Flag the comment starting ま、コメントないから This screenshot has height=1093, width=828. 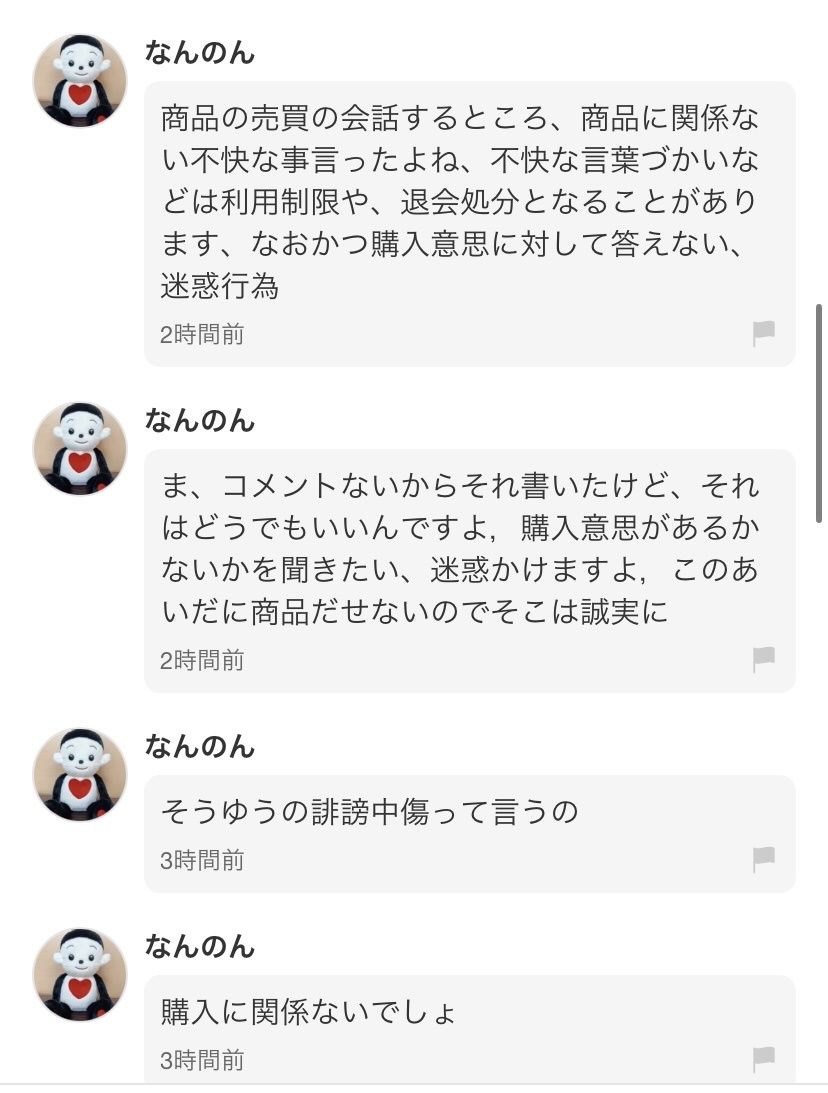click(764, 659)
